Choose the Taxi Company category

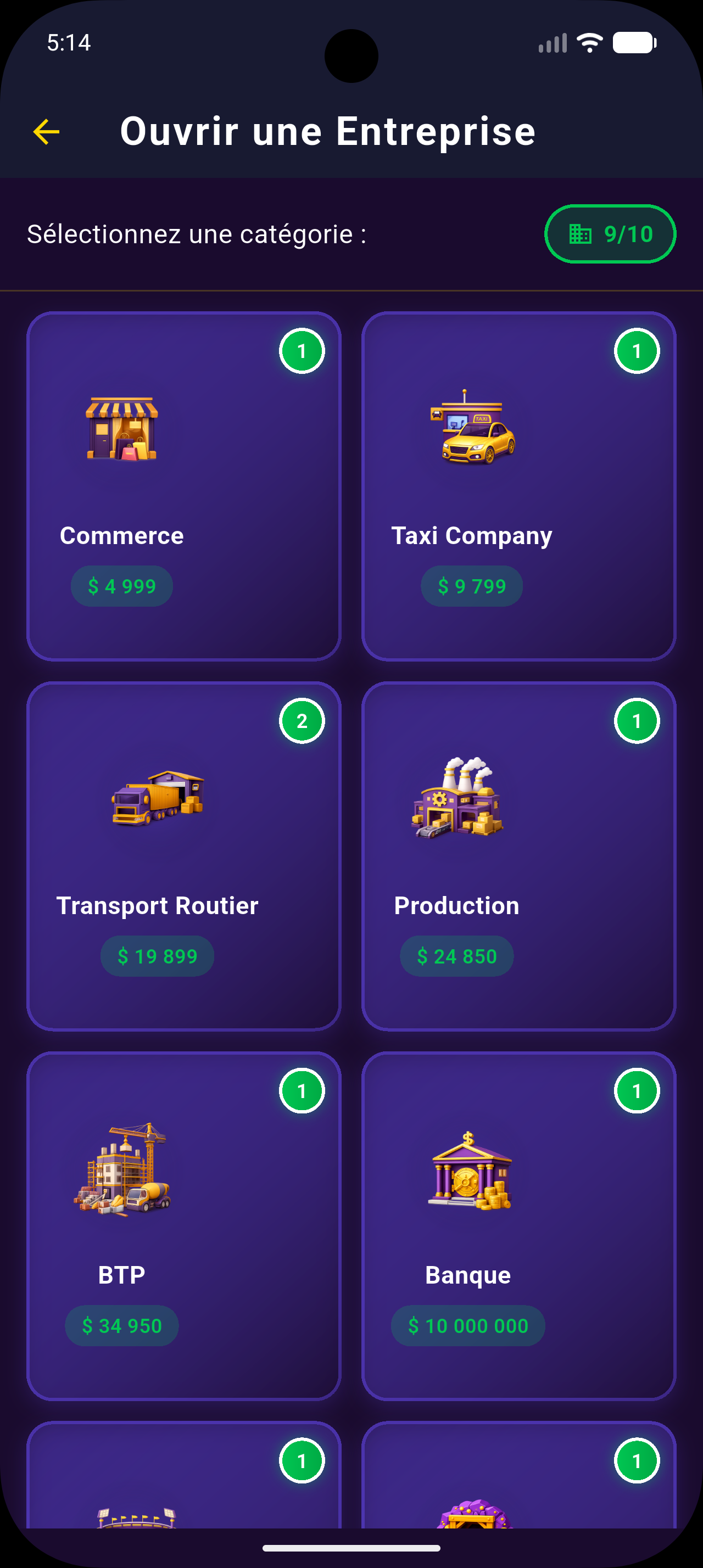tap(518, 486)
